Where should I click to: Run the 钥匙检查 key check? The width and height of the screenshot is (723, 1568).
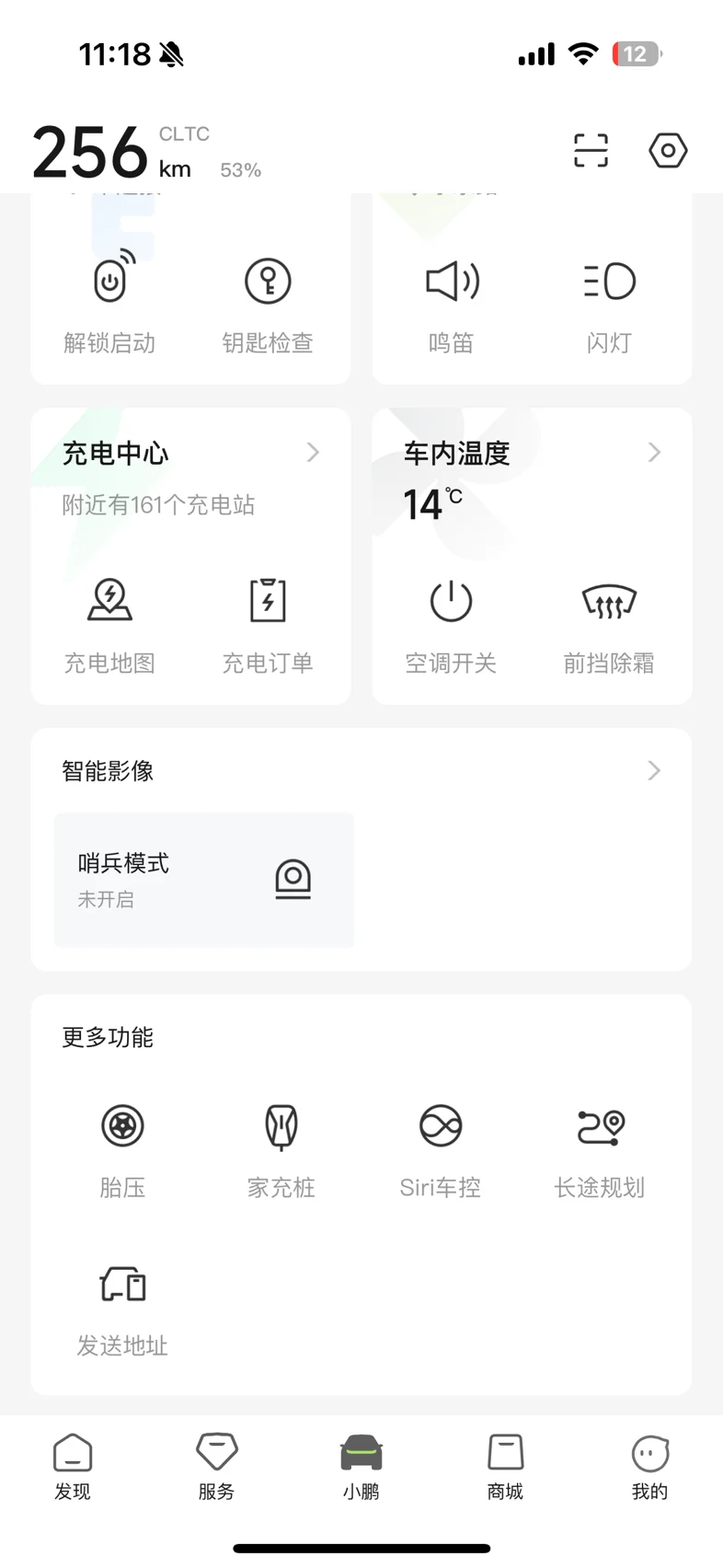tap(268, 302)
